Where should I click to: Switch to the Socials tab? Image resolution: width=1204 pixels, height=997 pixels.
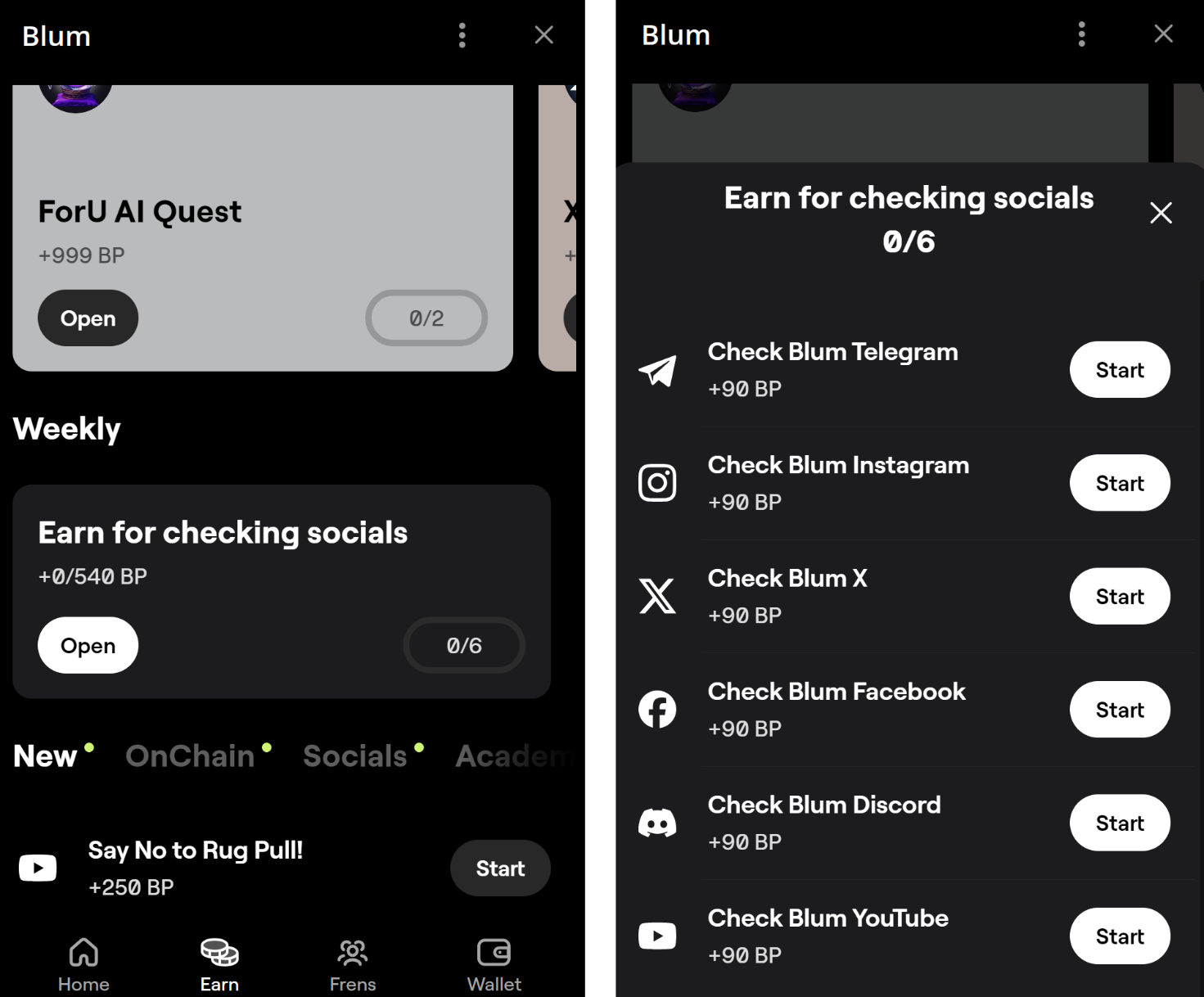click(x=354, y=756)
